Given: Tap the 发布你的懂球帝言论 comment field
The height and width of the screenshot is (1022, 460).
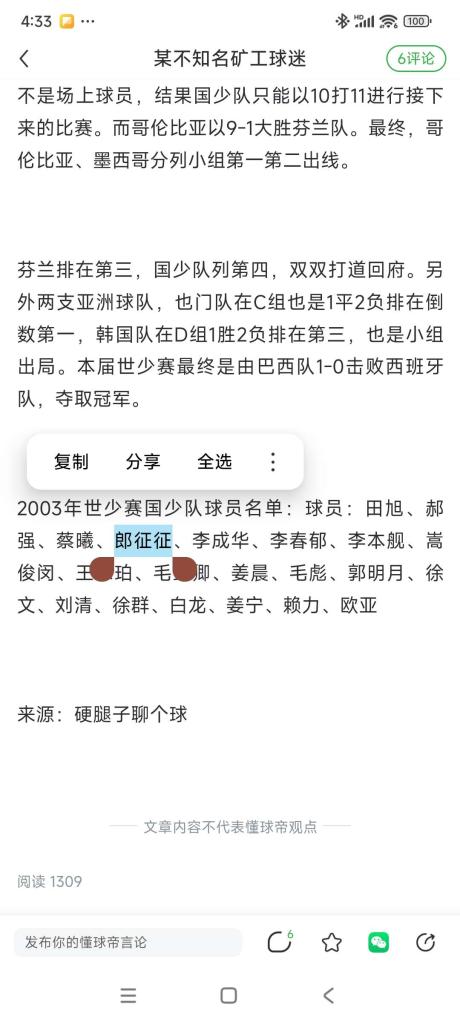Looking at the screenshot, I should tap(128, 942).
